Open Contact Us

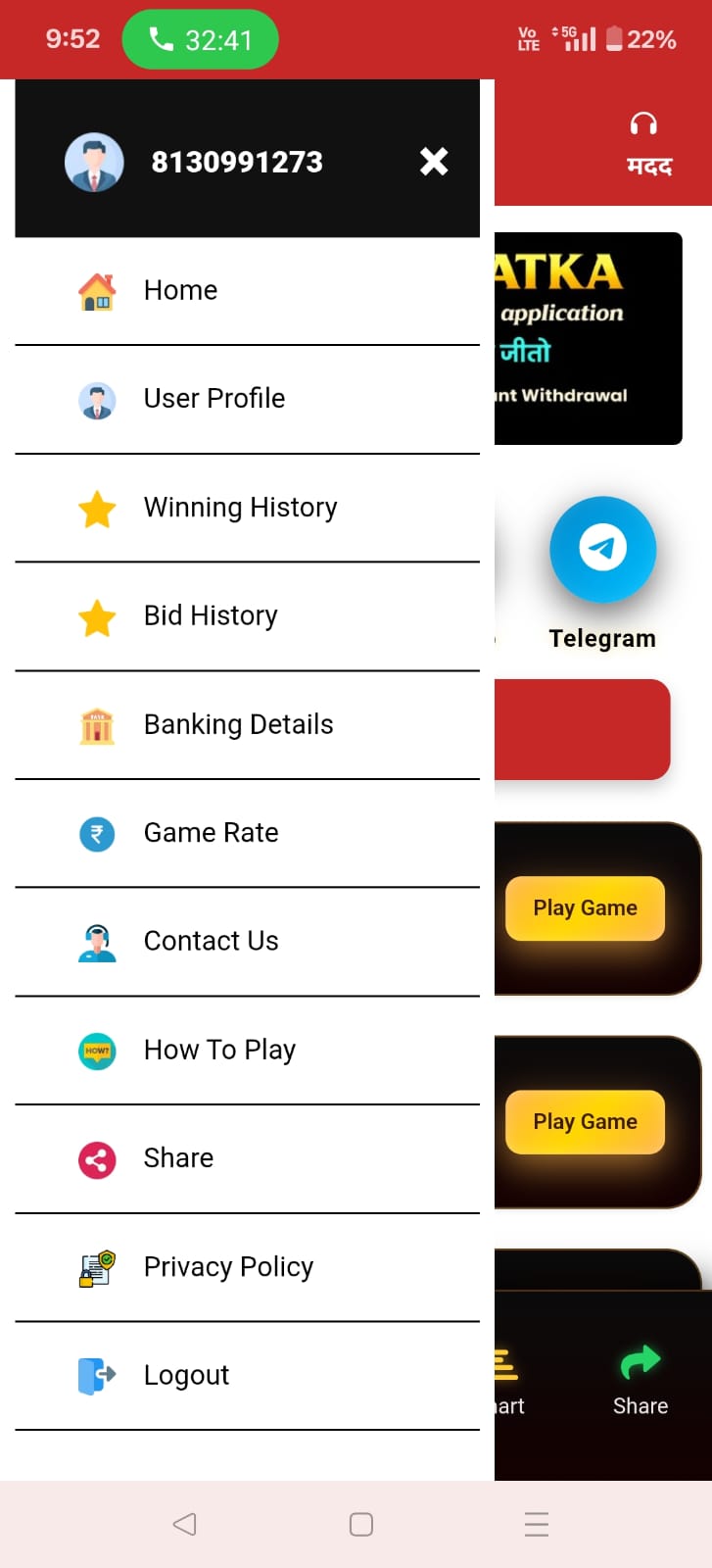211,942
